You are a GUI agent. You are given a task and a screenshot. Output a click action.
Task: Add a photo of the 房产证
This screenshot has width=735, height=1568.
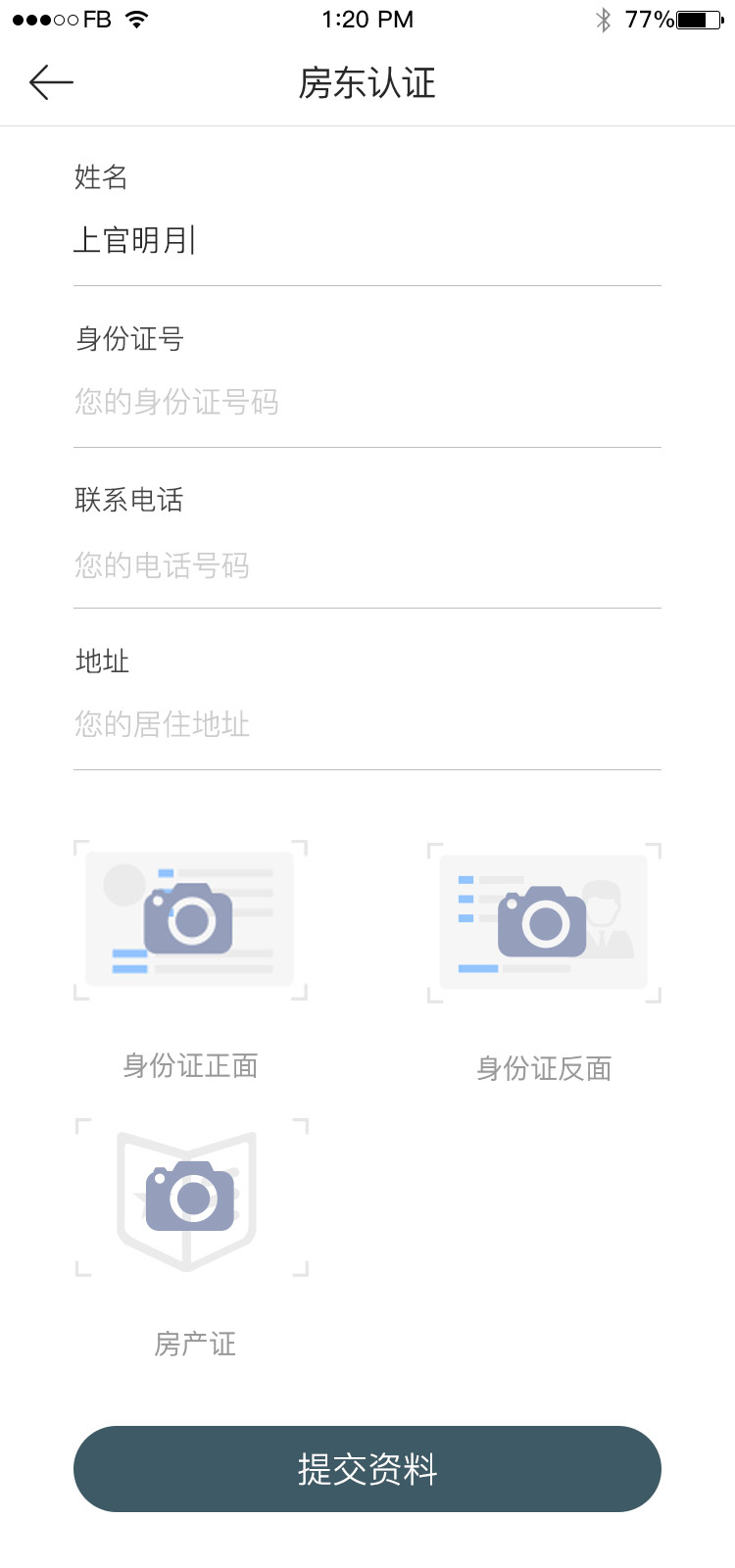(192, 1197)
